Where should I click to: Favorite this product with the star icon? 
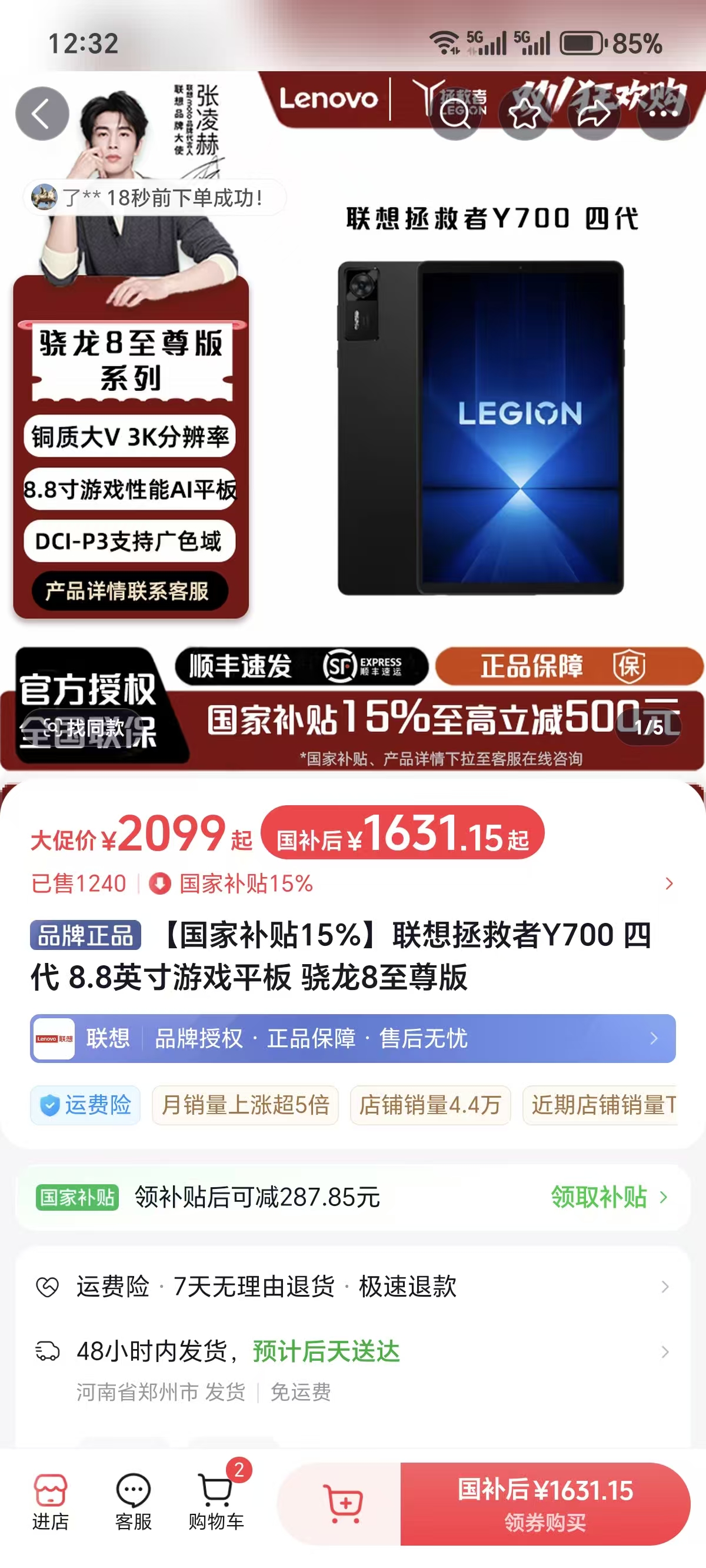click(x=524, y=114)
